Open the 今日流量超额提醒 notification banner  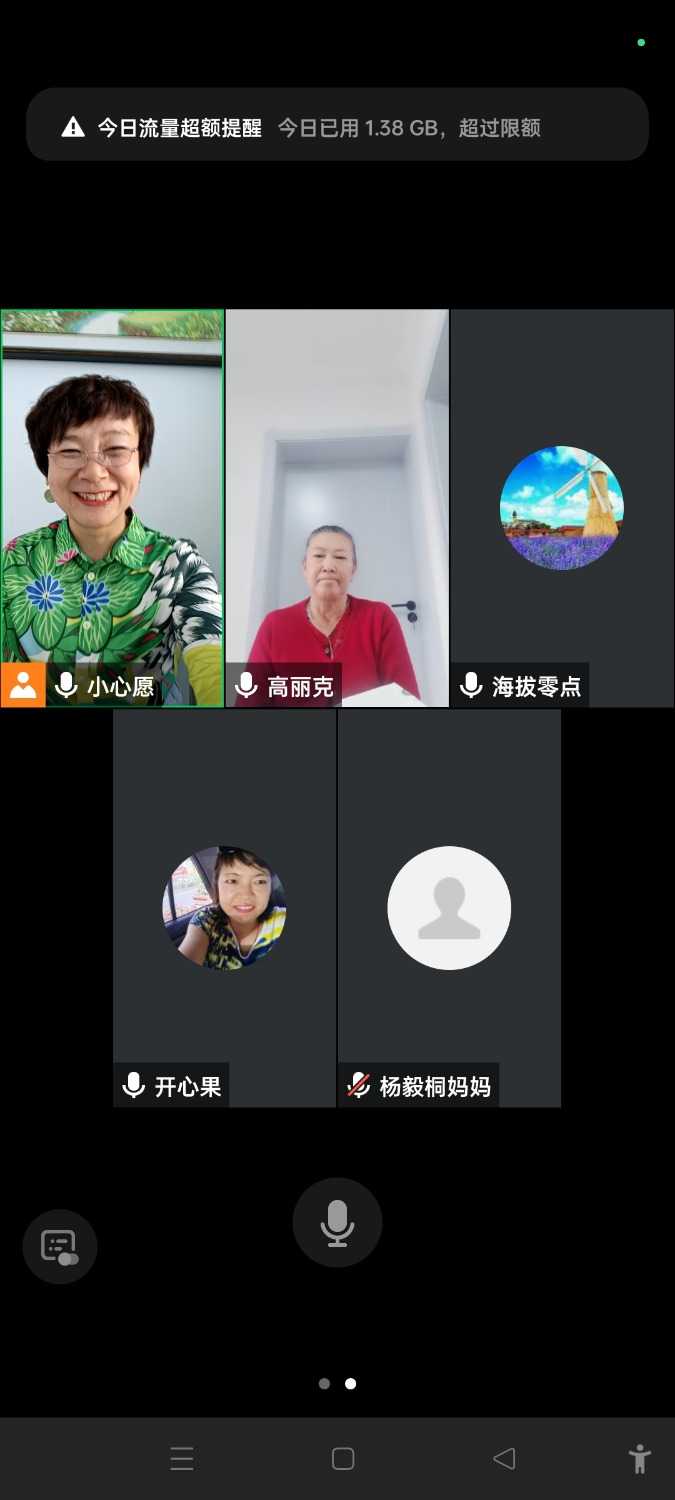337,125
